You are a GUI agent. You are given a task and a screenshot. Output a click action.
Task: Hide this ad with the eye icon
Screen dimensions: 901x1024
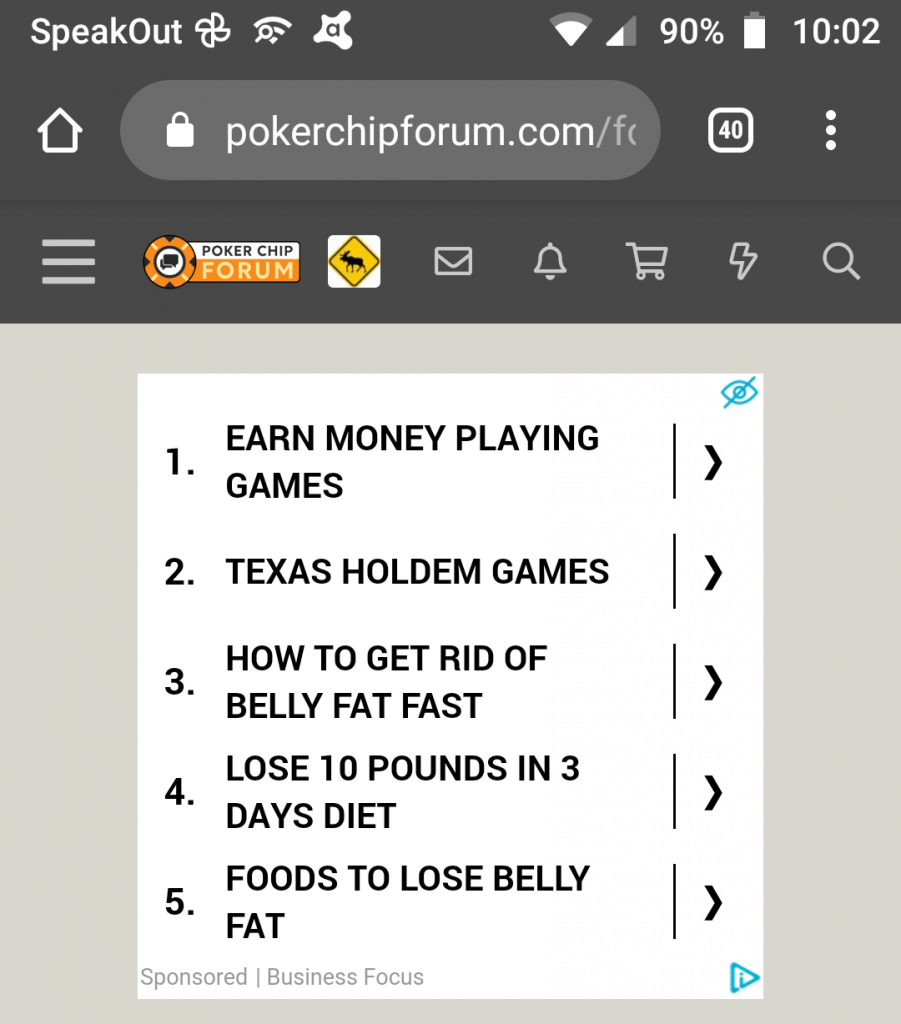(x=739, y=393)
